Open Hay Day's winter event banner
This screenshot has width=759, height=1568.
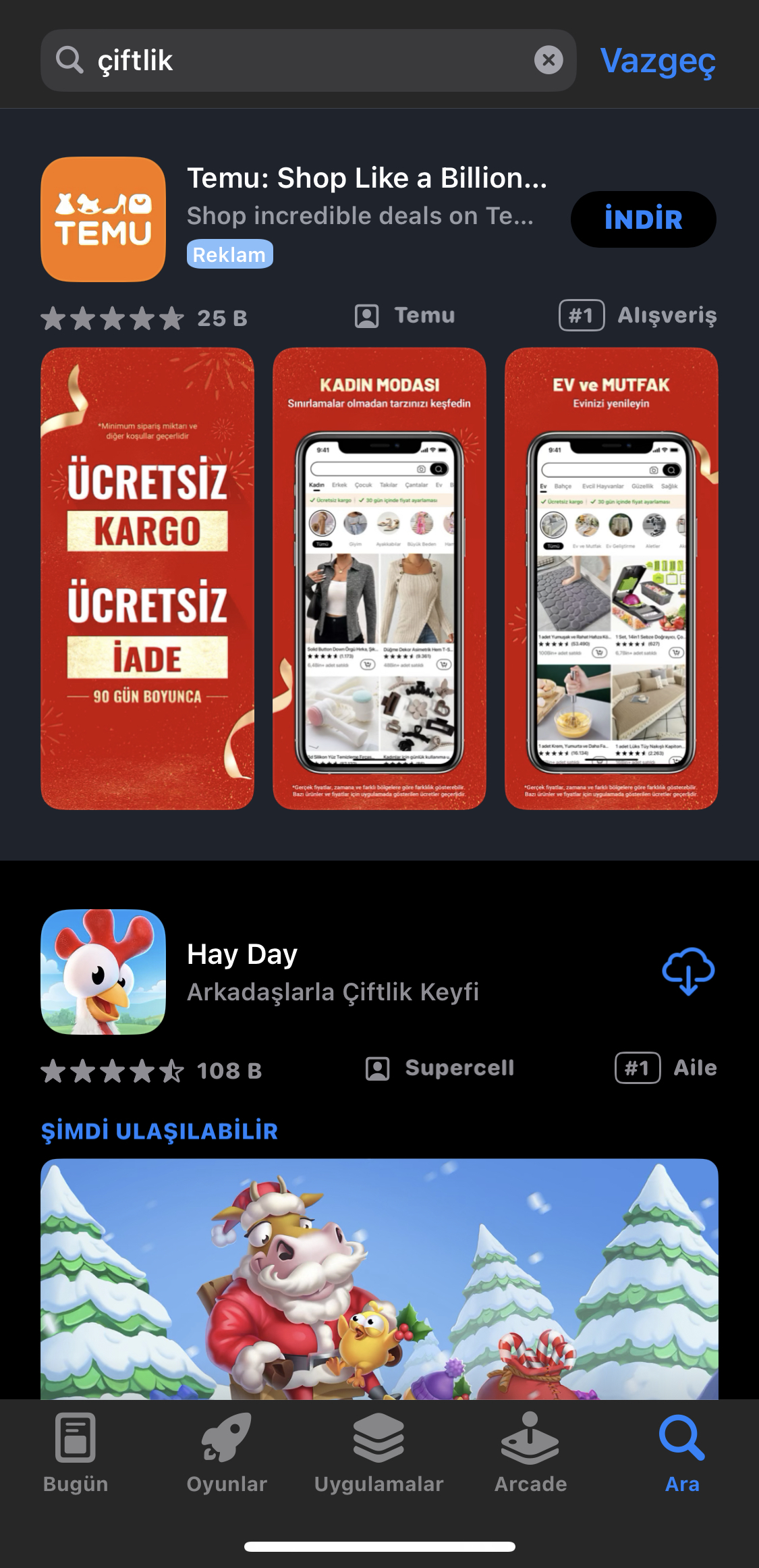click(379, 1278)
